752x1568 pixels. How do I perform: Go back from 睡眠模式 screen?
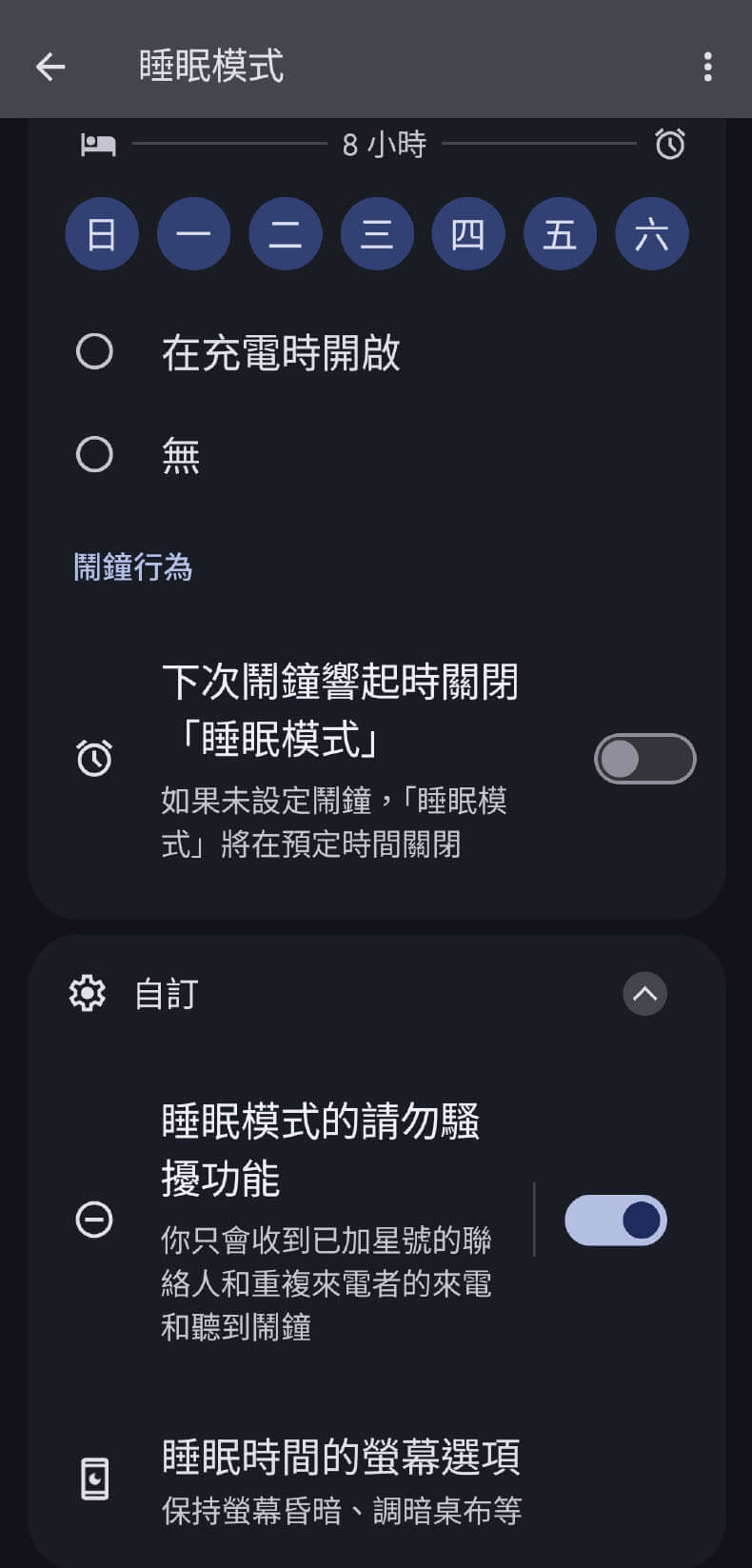coord(50,67)
